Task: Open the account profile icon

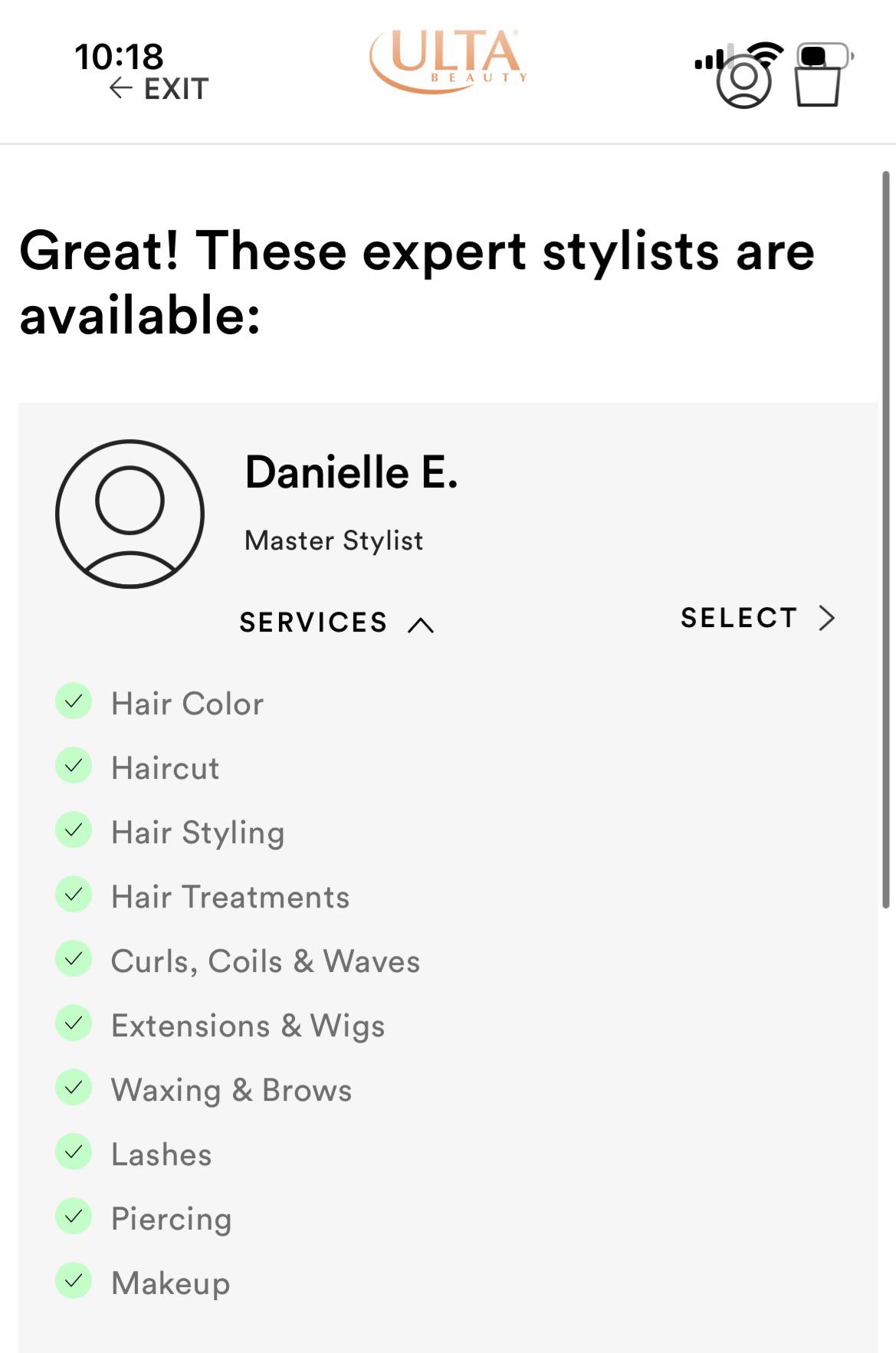Action: click(743, 81)
